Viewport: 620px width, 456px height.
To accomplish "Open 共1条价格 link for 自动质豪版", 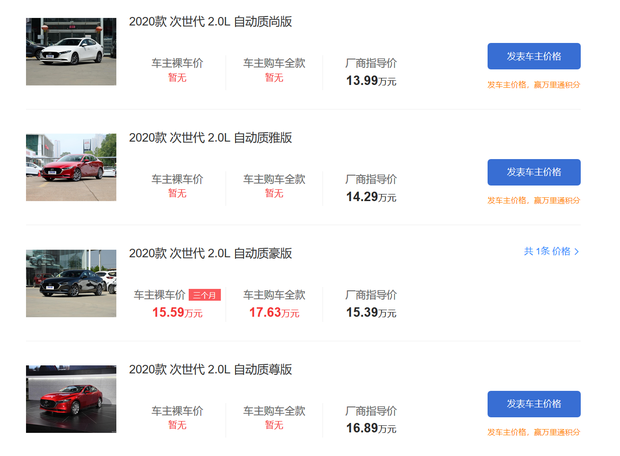I will [x=551, y=252].
